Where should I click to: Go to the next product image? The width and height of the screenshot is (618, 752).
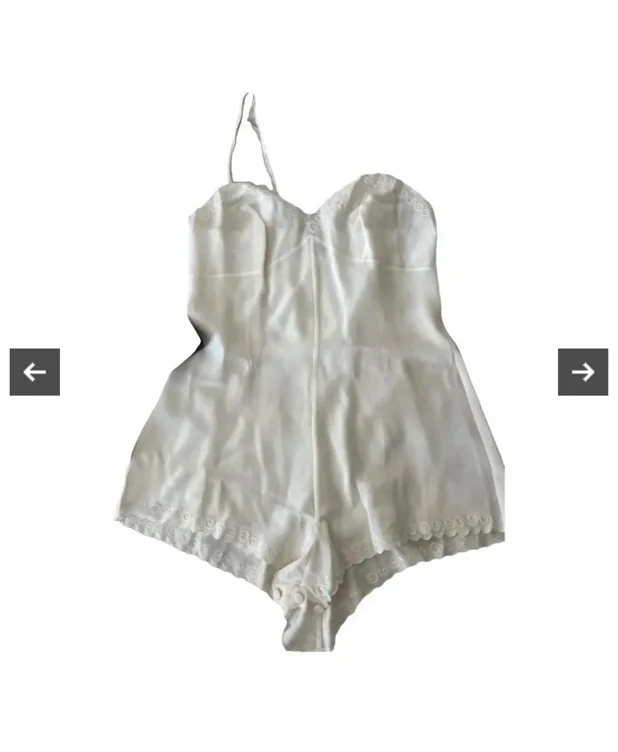point(582,372)
